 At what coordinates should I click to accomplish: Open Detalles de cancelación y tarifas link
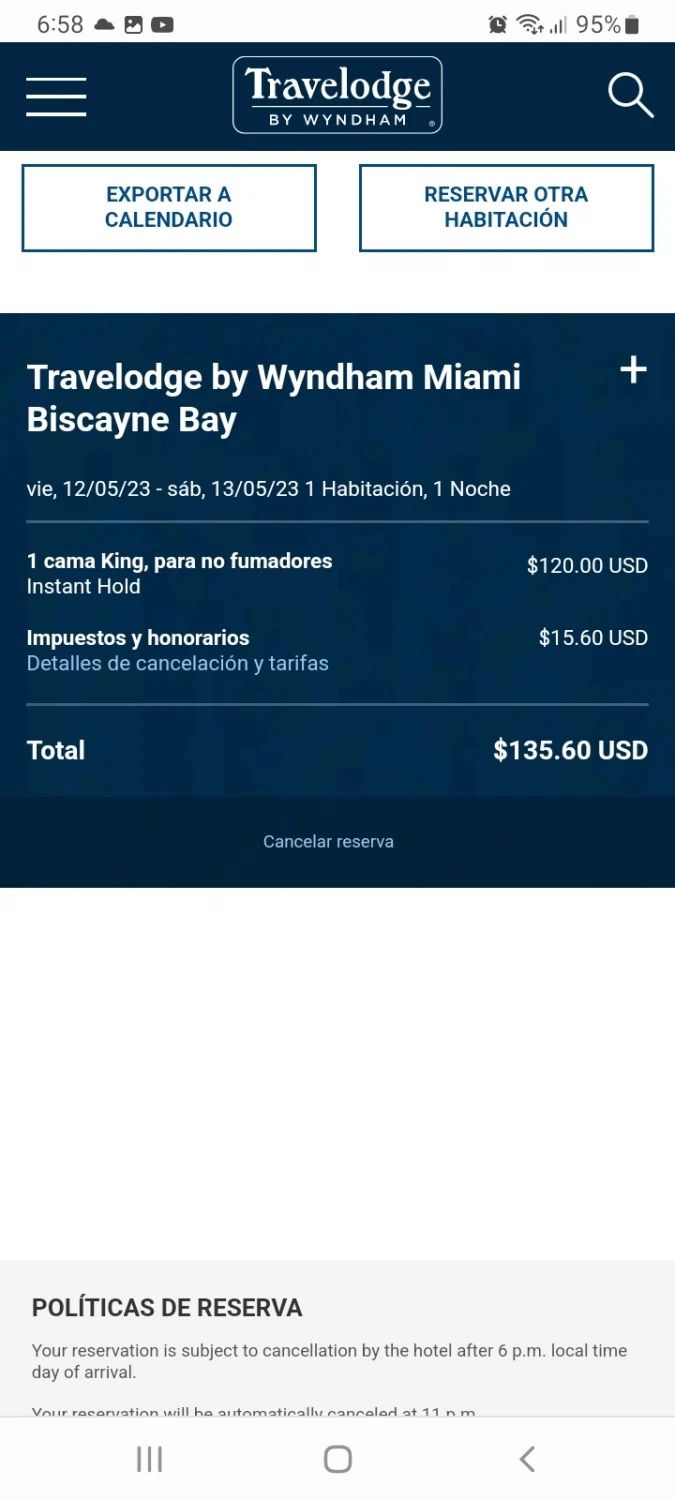(177, 663)
